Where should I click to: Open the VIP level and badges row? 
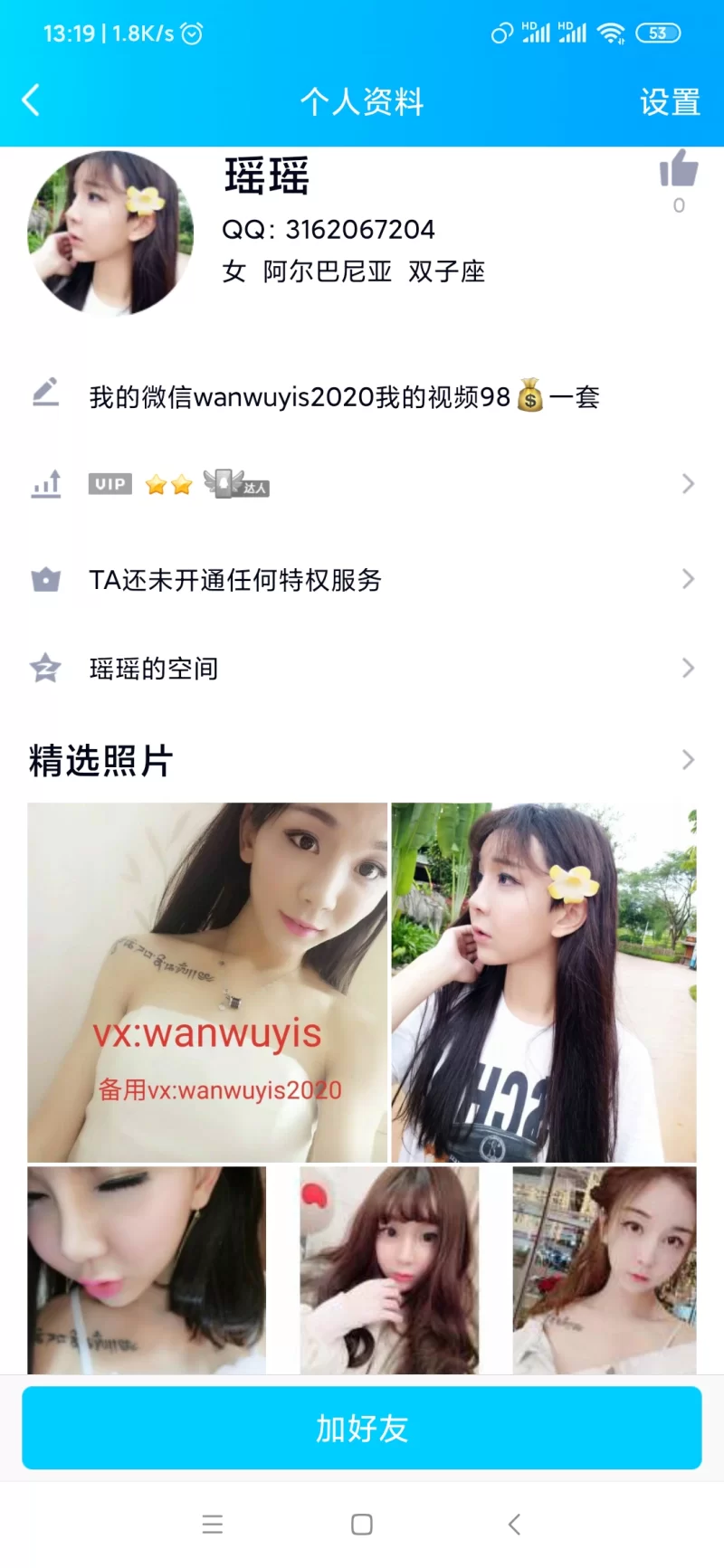362,485
